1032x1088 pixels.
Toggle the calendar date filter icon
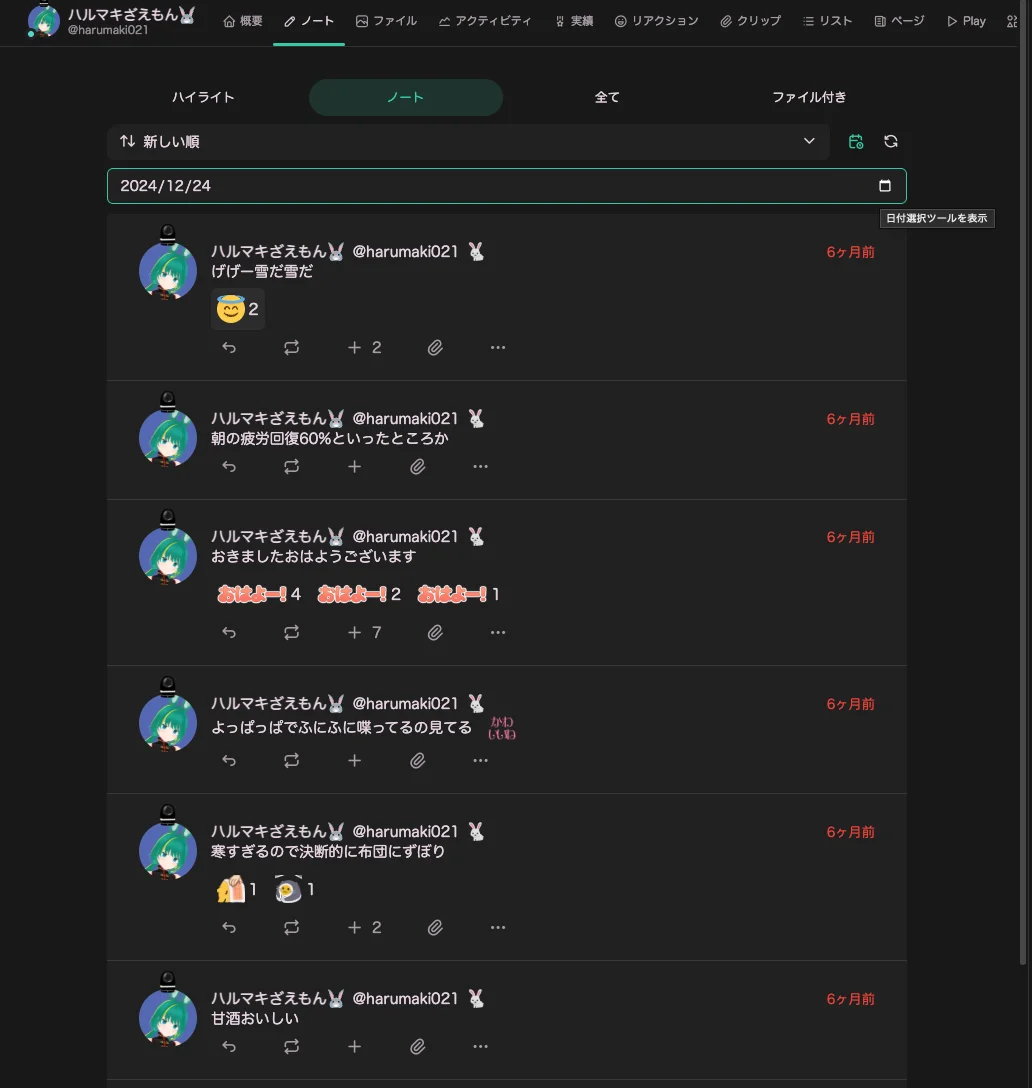pos(855,142)
